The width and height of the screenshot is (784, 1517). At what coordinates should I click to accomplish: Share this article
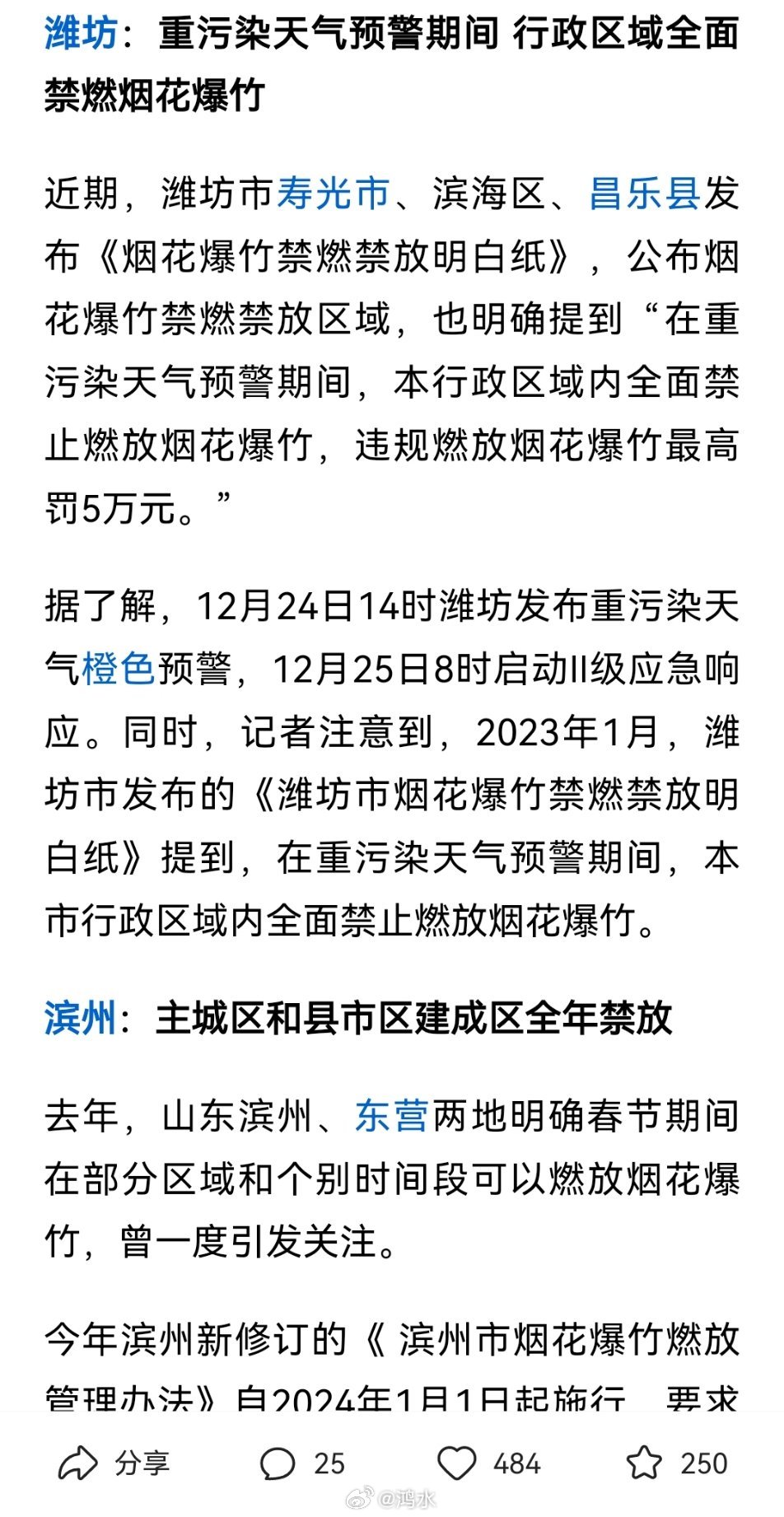click(113, 1463)
